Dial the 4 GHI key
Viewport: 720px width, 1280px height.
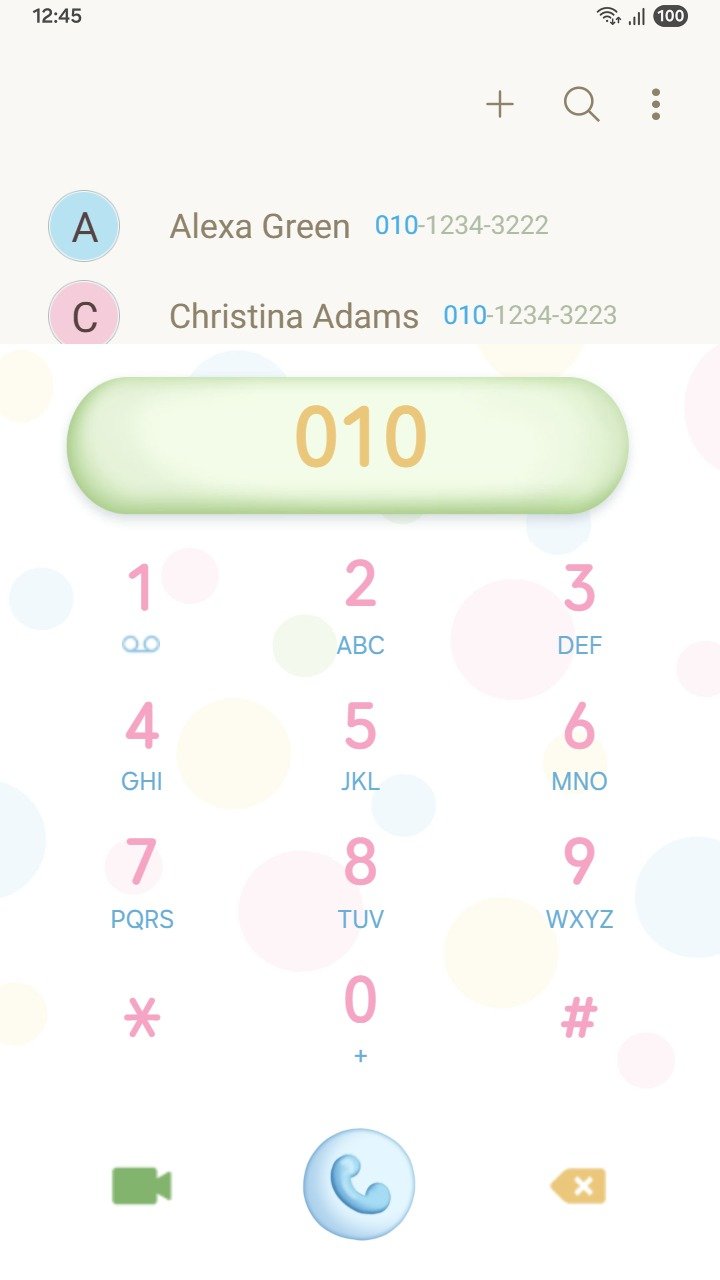[x=141, y=744]
